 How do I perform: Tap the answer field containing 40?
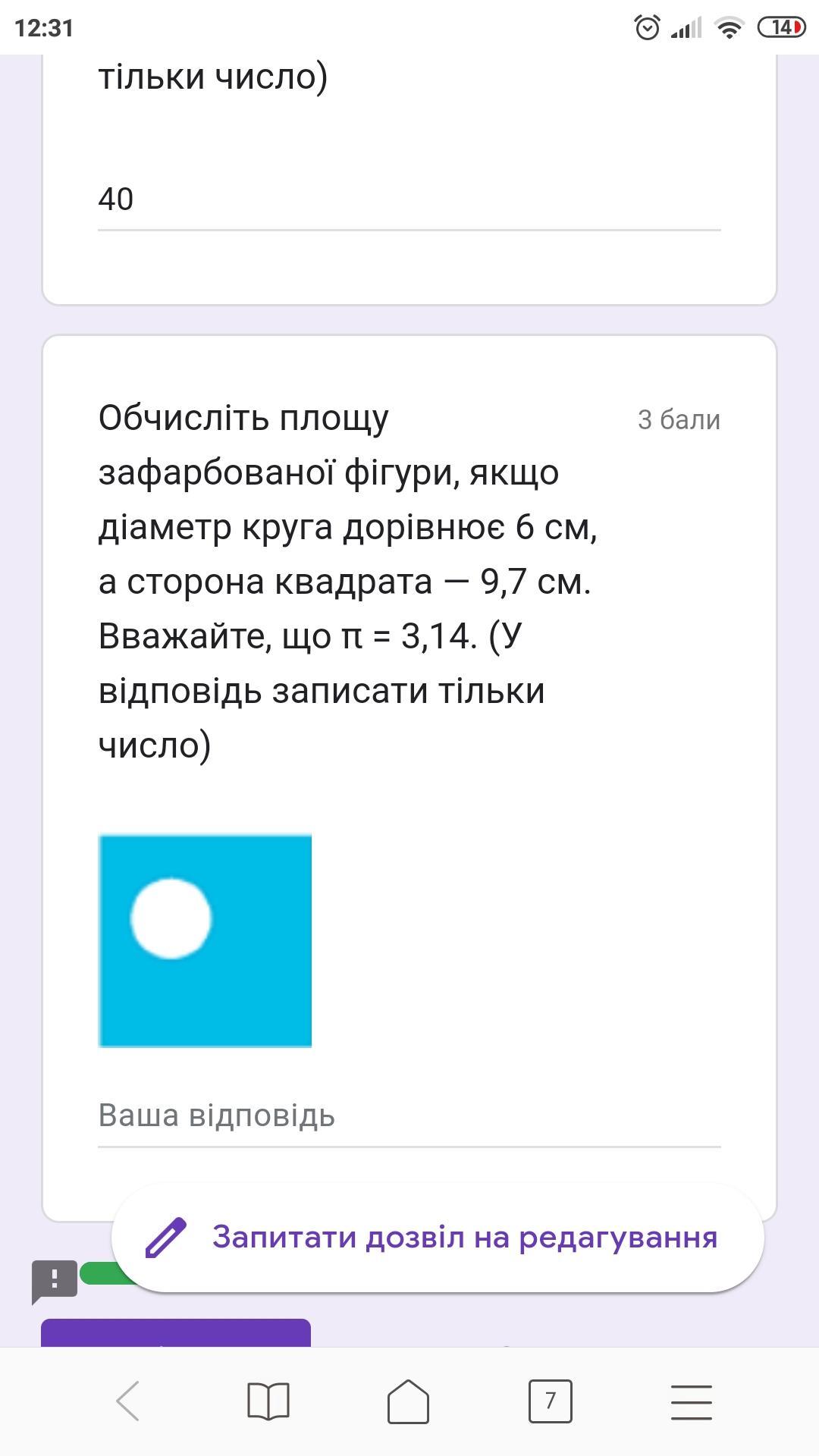click(x=409, y=200)
